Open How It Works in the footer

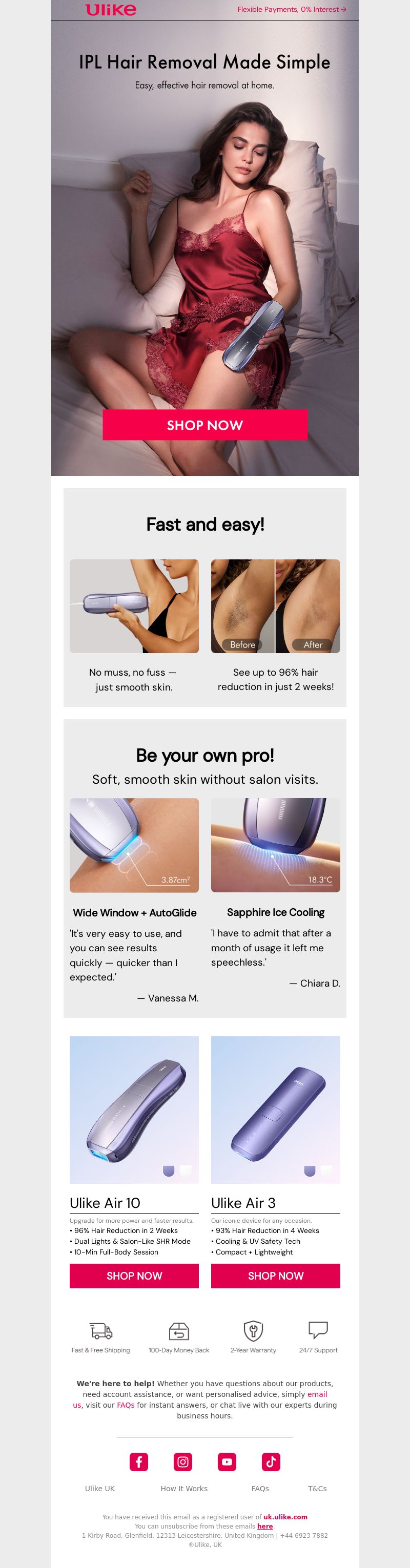184,1488
